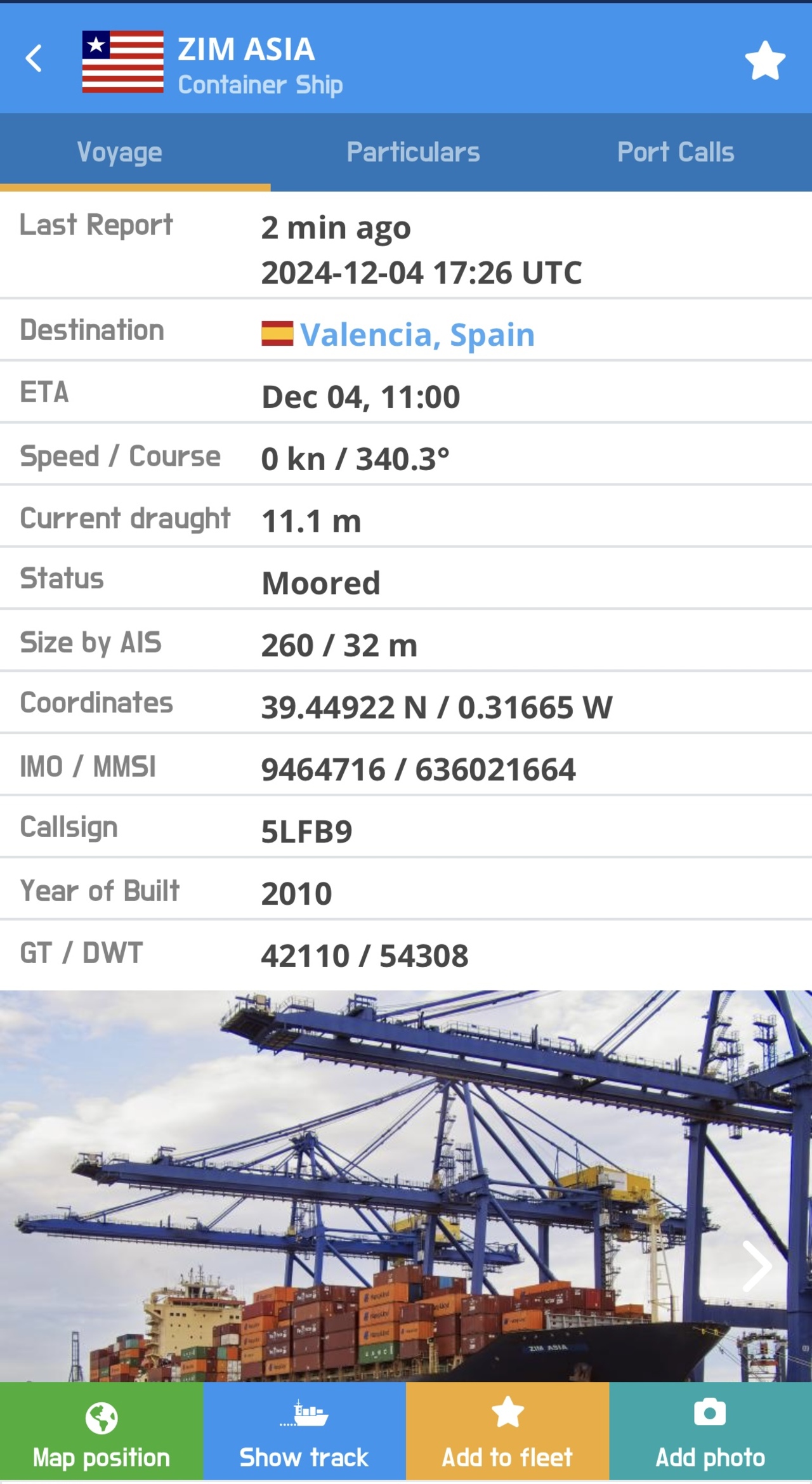This screenshot has height=1484, width=812.
Task: Tap the Show track button
Action: point(304,1431)
